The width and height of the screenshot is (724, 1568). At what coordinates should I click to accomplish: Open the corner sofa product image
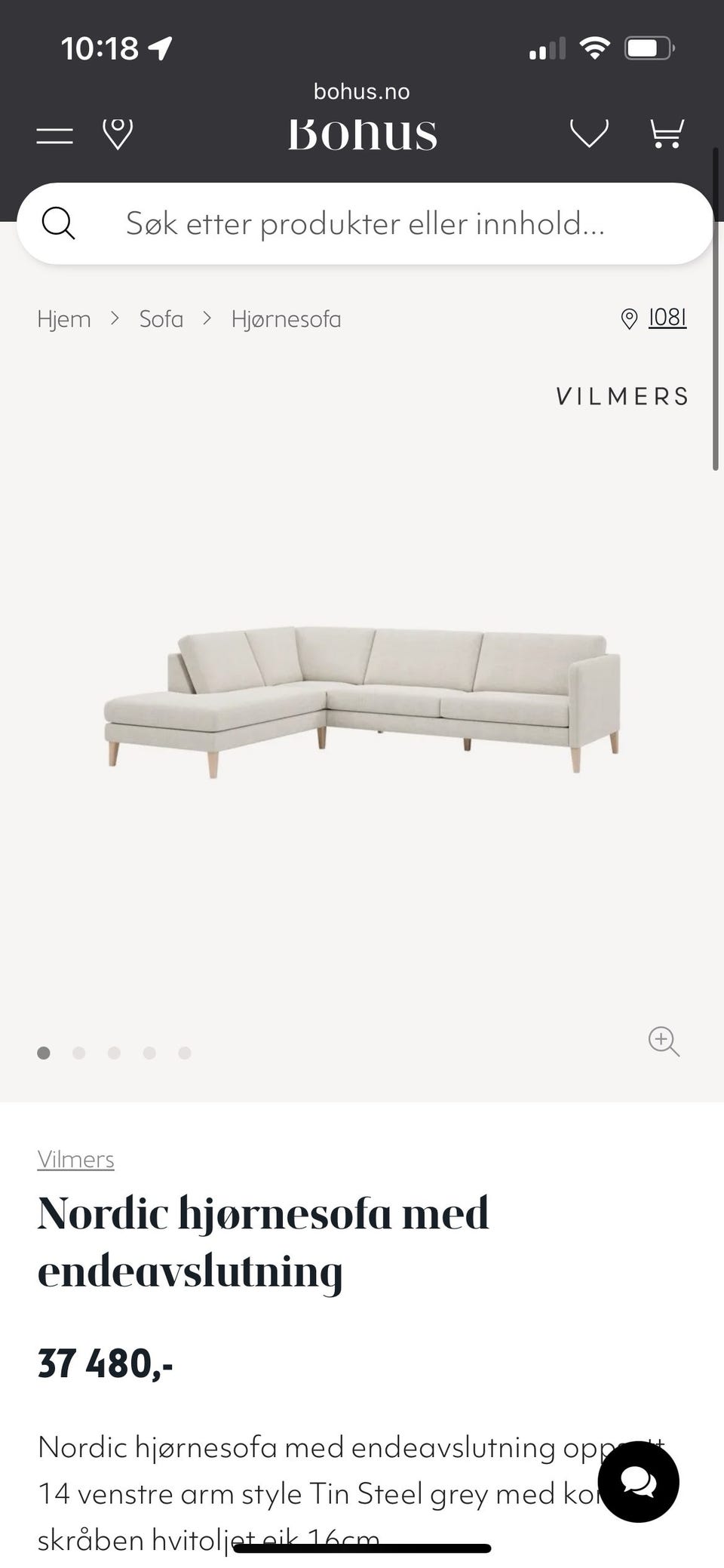(362, 702)
